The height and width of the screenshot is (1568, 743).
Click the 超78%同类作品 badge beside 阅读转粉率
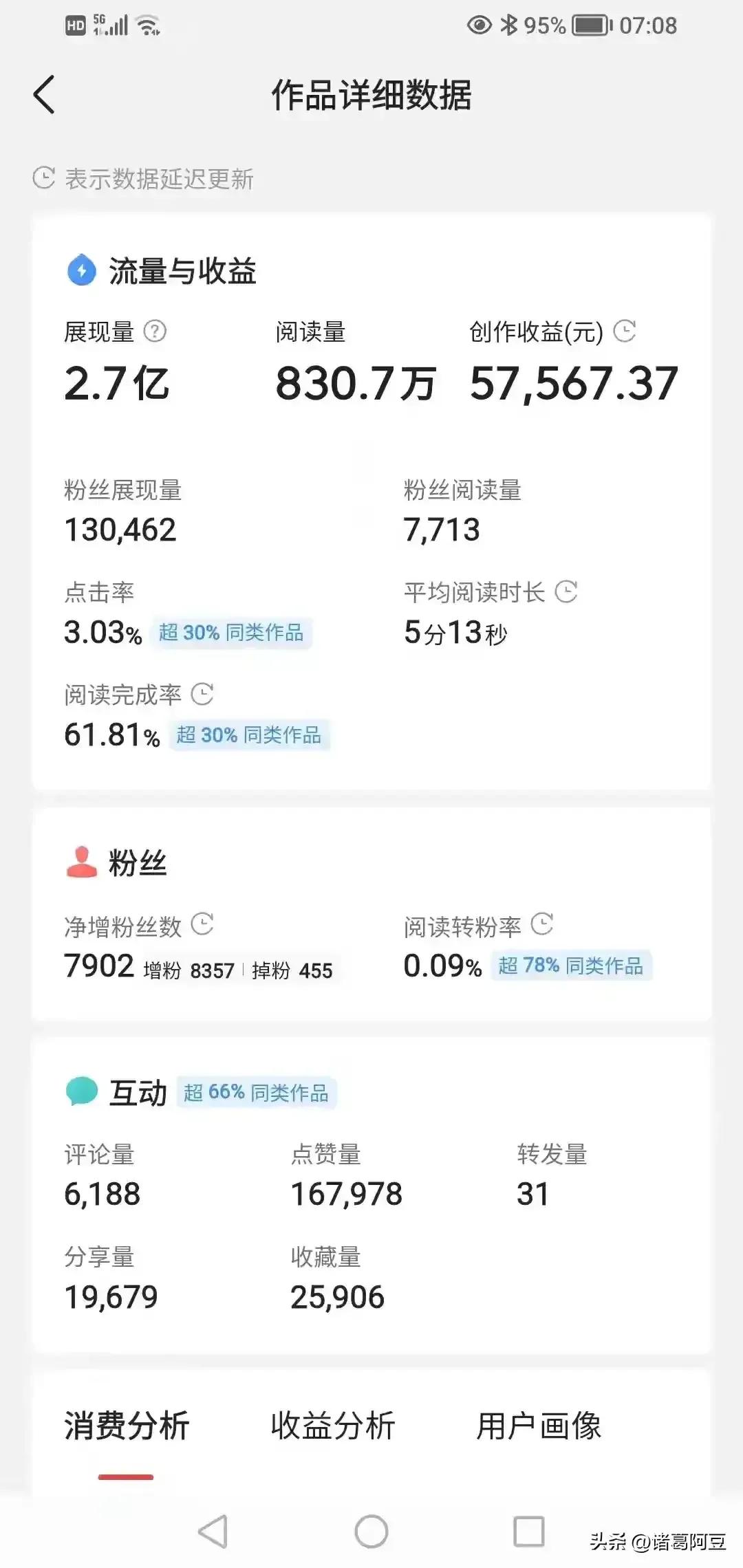pos(570,966)
